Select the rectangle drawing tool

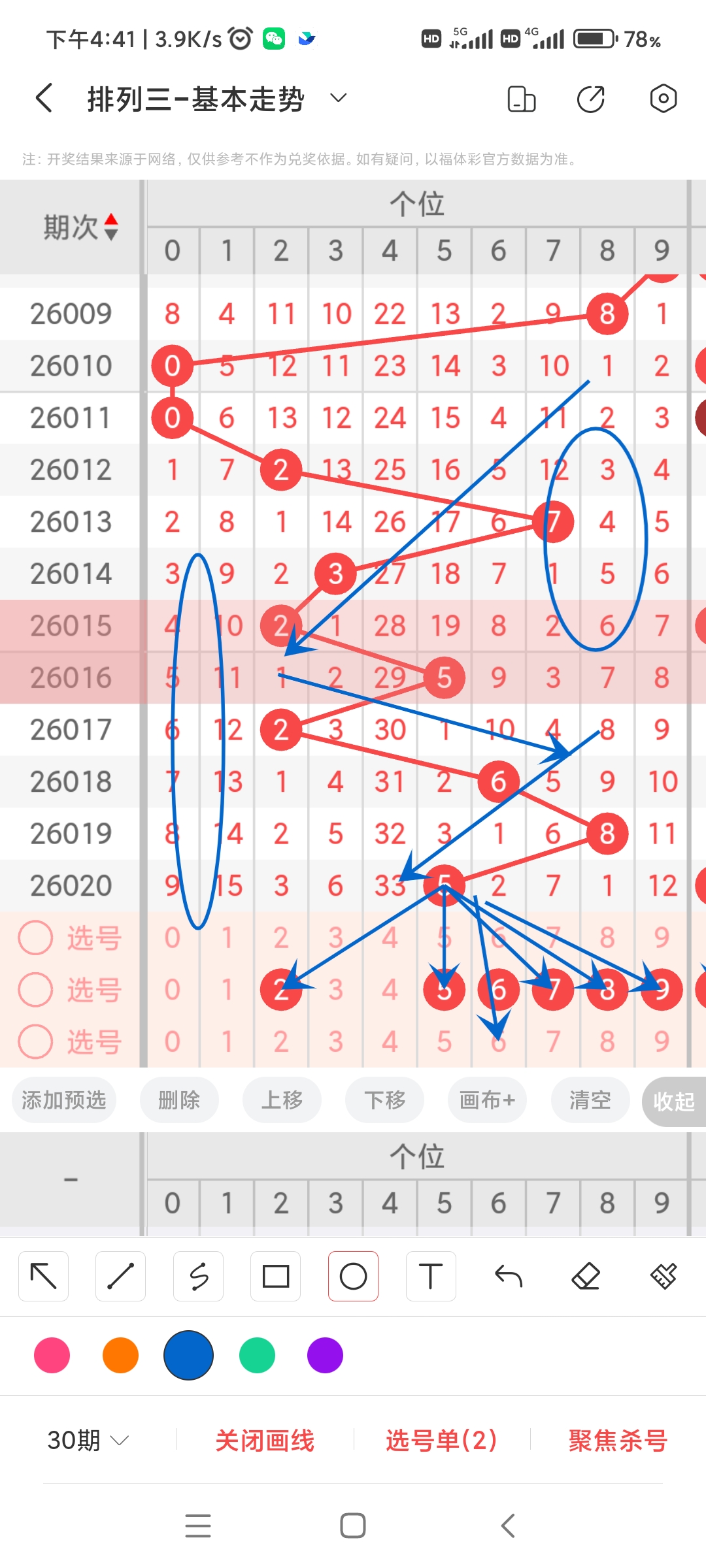coord(276,1275)
